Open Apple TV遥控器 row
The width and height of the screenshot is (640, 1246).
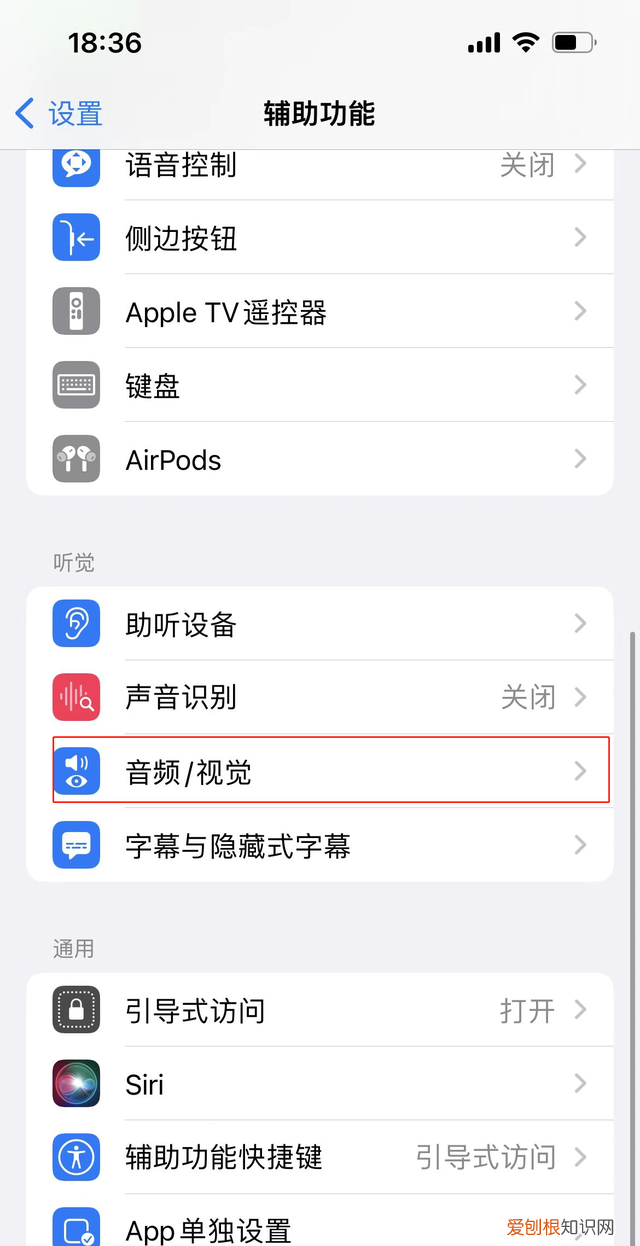point(320,312)
